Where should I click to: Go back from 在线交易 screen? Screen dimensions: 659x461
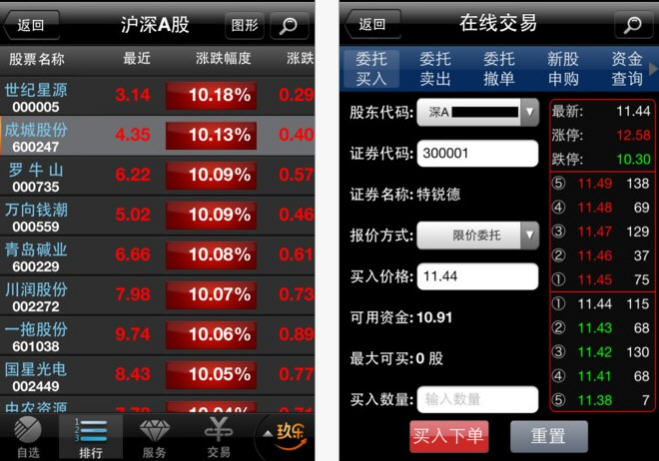372,24
